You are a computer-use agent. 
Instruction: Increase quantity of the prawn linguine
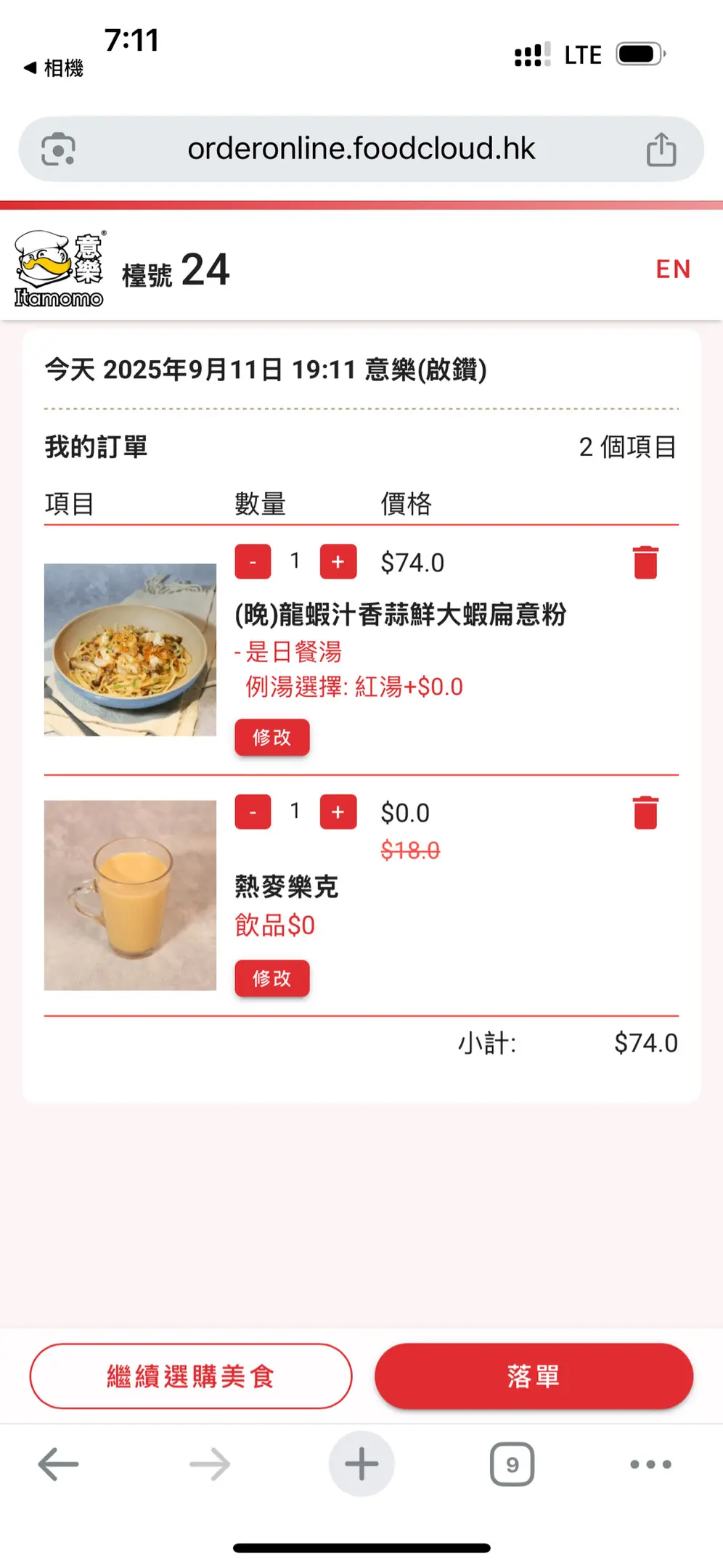pyautogui.click(x=338, y=562)
